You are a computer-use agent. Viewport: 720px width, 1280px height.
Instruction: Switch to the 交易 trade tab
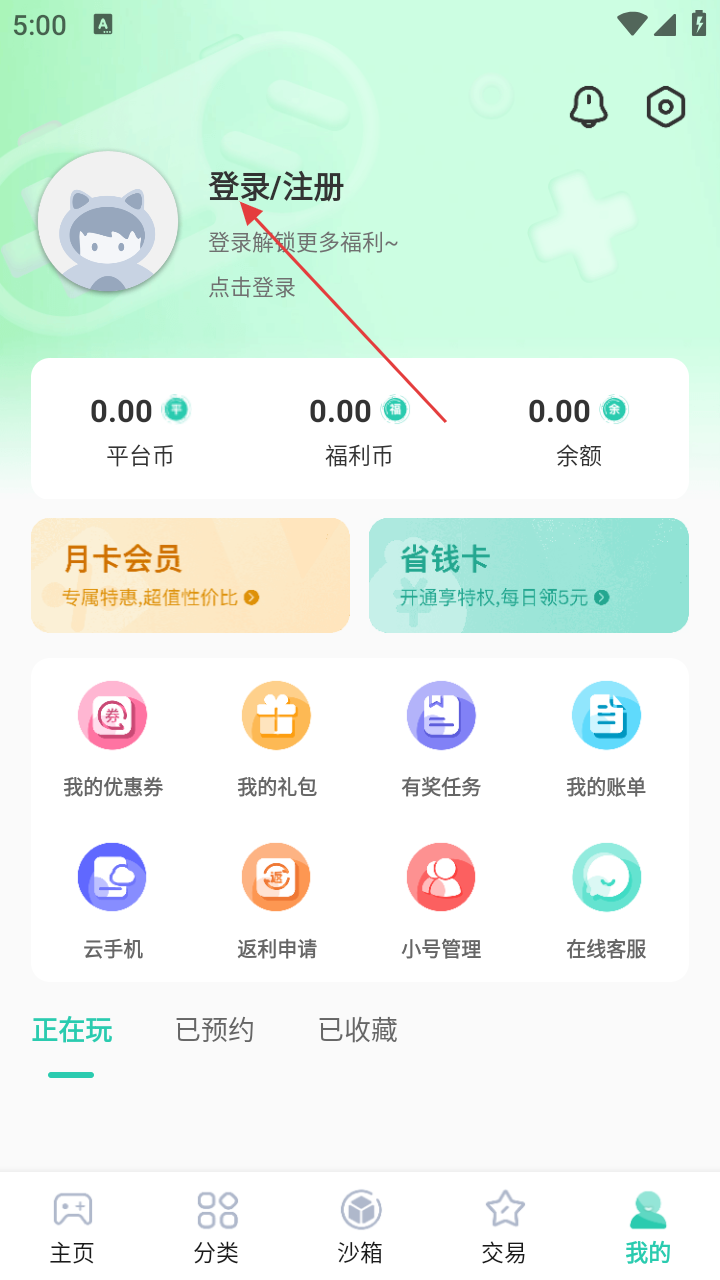click(x=504, y=1226)
